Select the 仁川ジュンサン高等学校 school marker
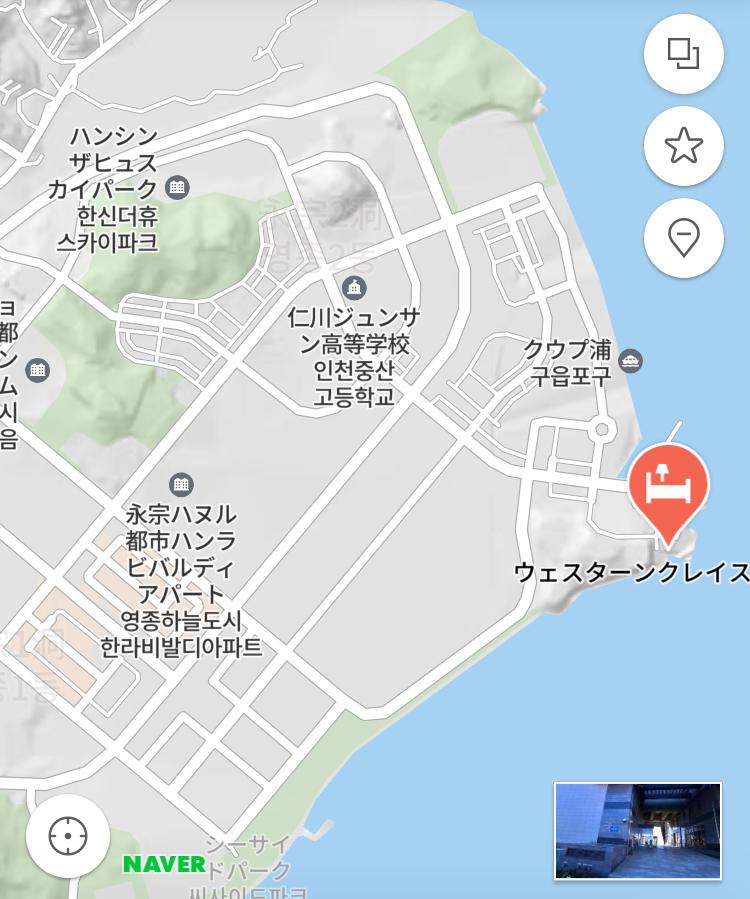Screen dimensions: 750x899 [x=353, y=289]
